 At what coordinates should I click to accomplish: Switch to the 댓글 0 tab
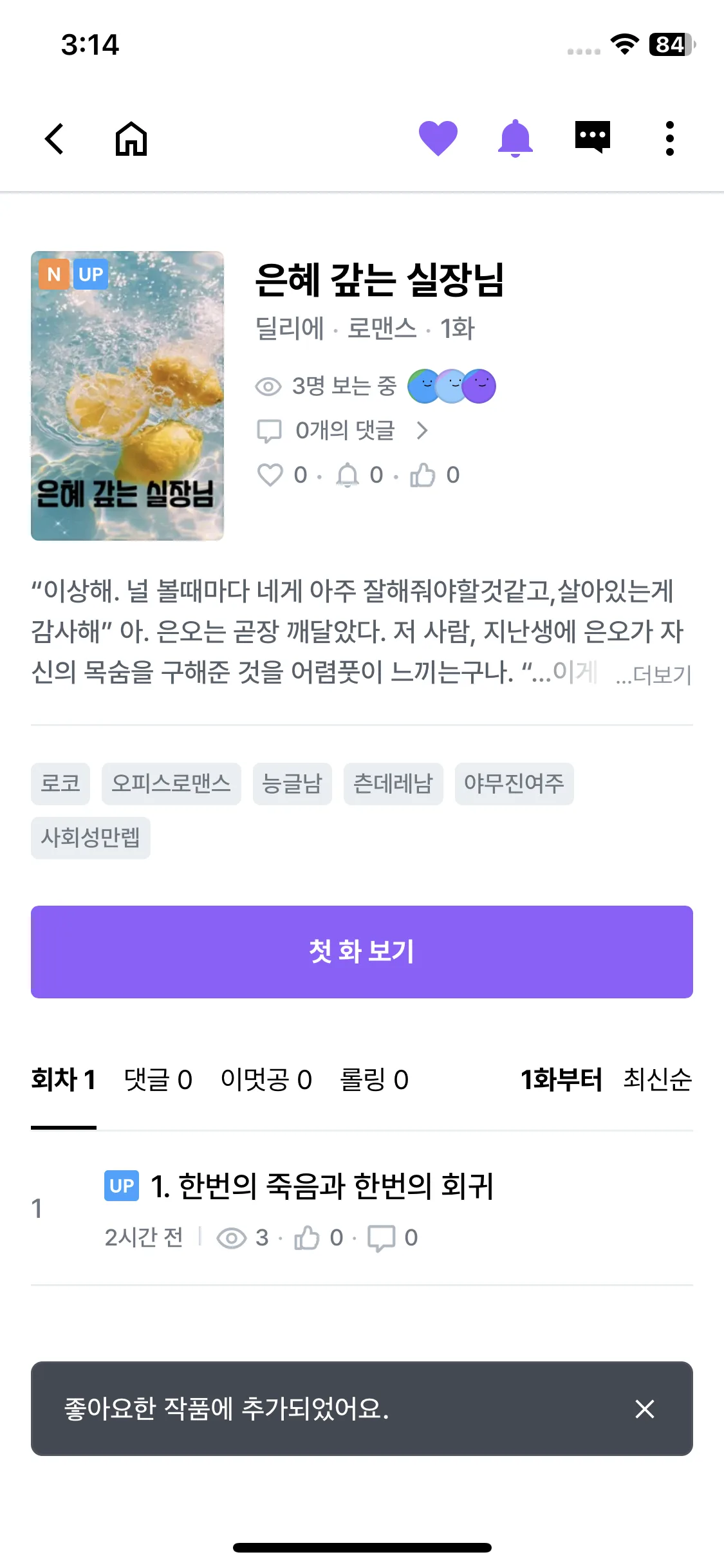[x=158, y=1079]
